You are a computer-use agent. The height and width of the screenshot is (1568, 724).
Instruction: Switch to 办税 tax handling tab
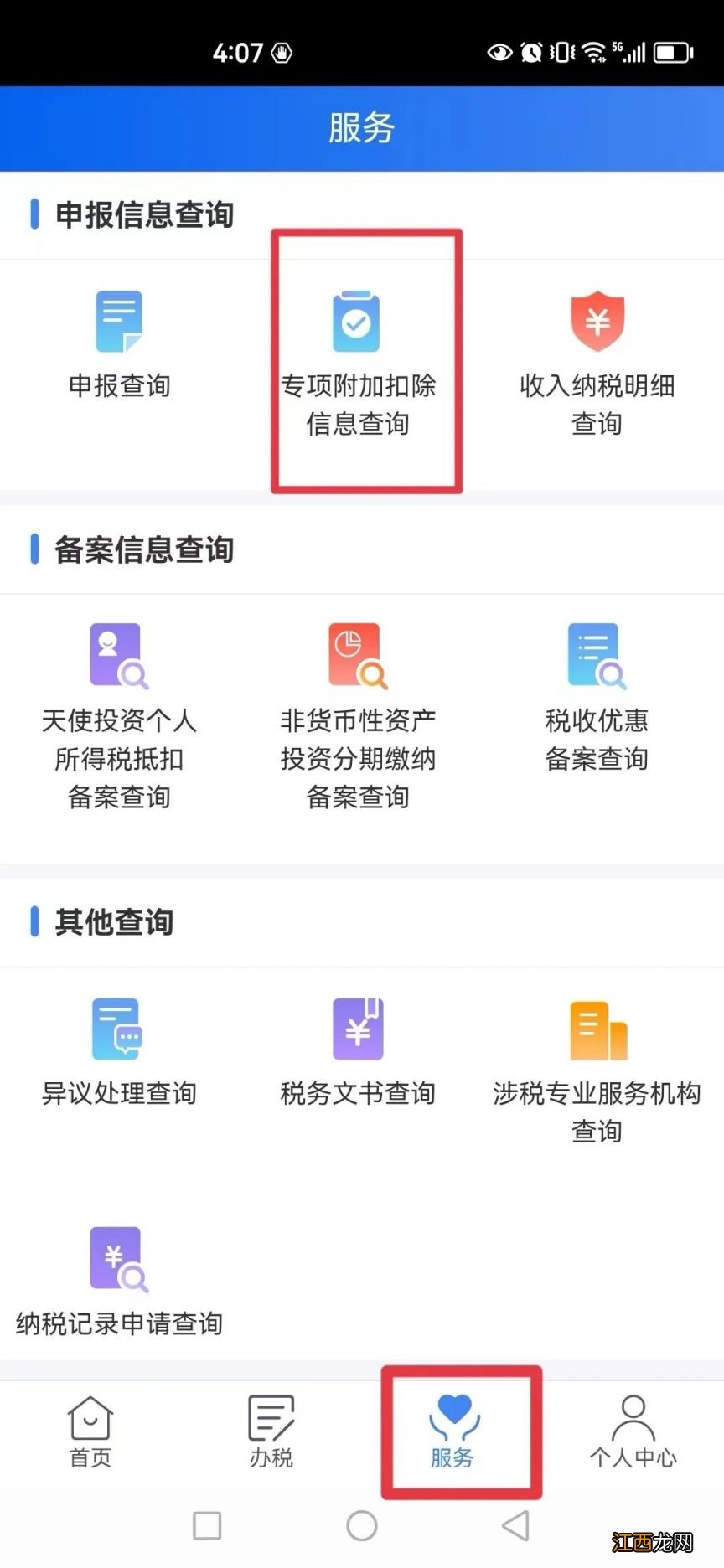270,1432
